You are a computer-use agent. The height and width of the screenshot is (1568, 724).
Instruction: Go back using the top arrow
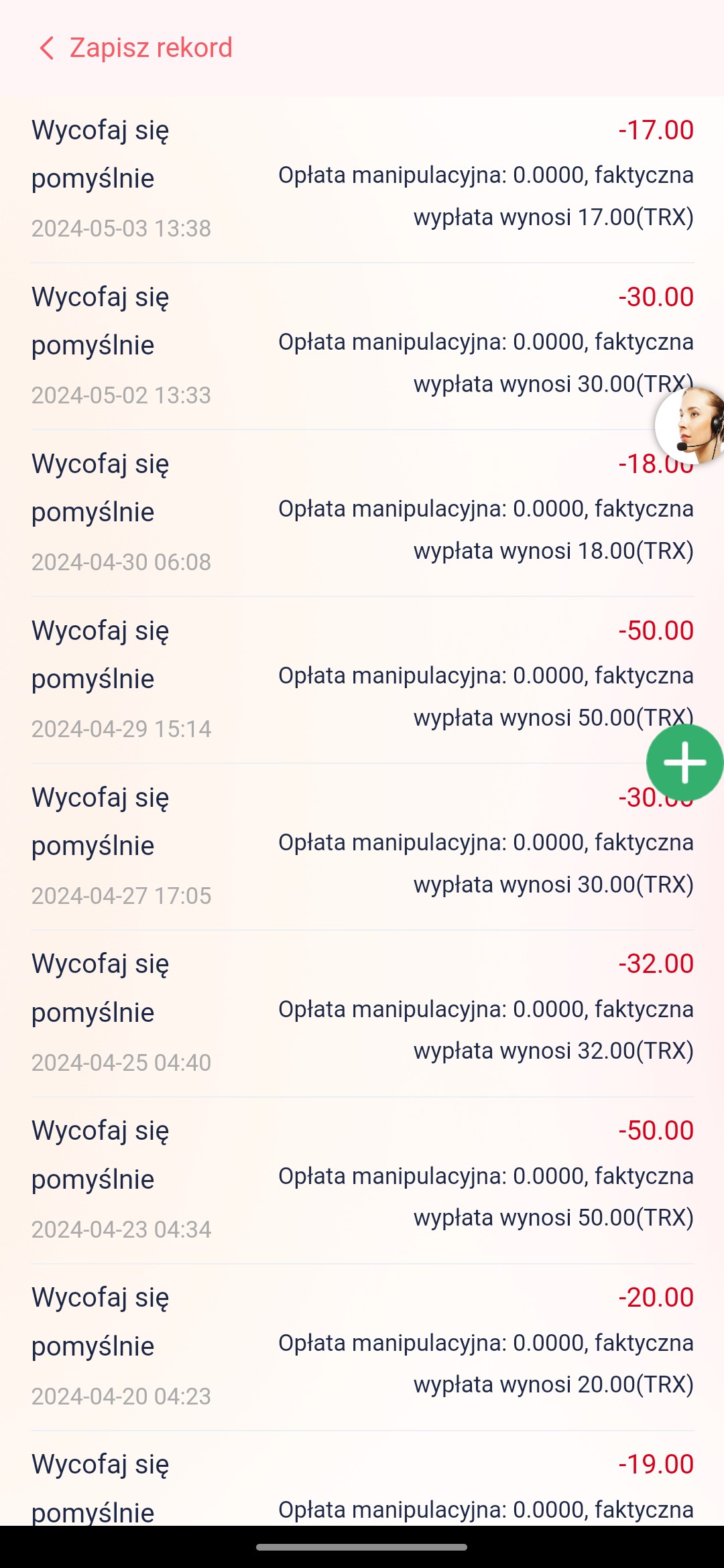pyautogui.click(x=46, y=48)
